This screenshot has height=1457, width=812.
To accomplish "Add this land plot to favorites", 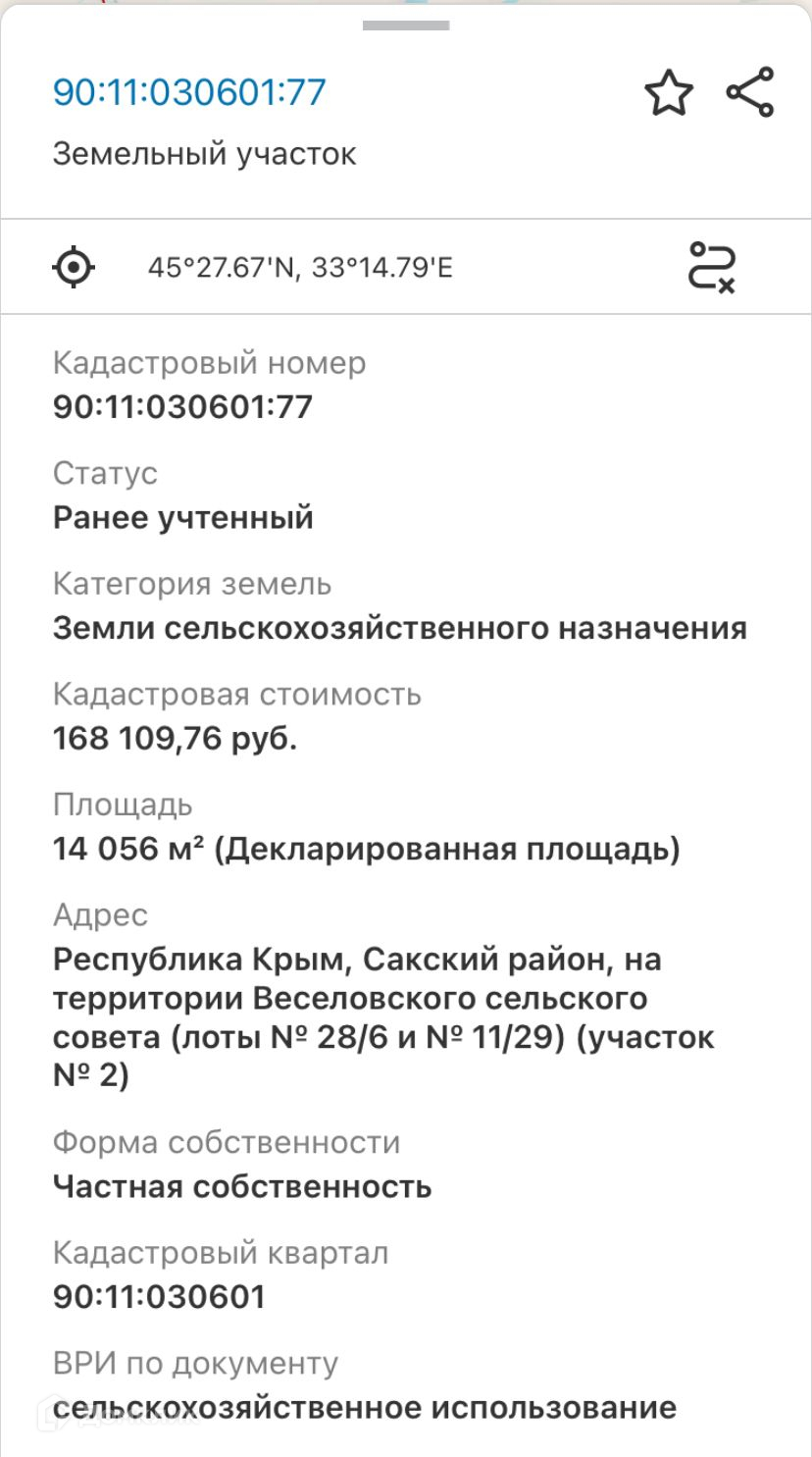I will pos(669,93).
